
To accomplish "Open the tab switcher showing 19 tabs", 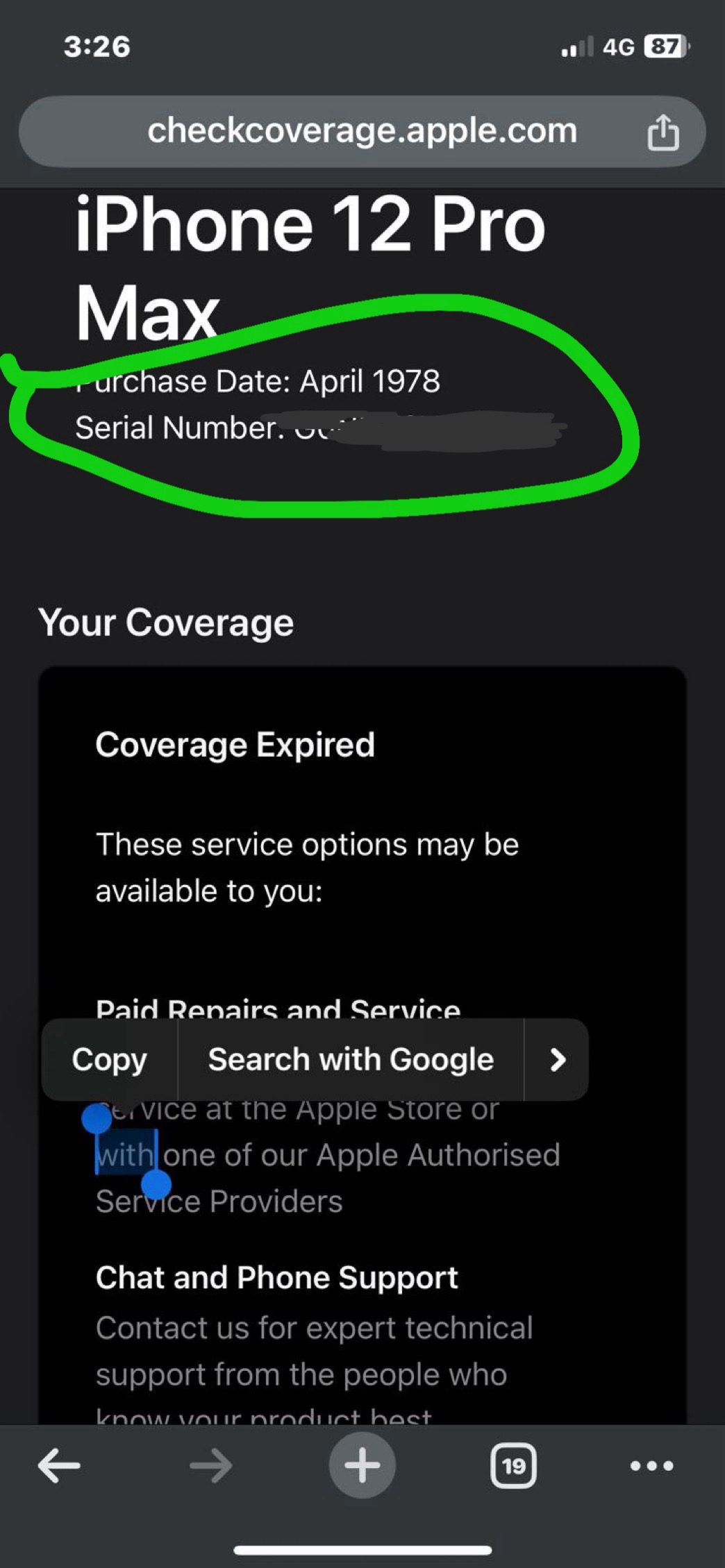I will click(x=513, y=1465).
